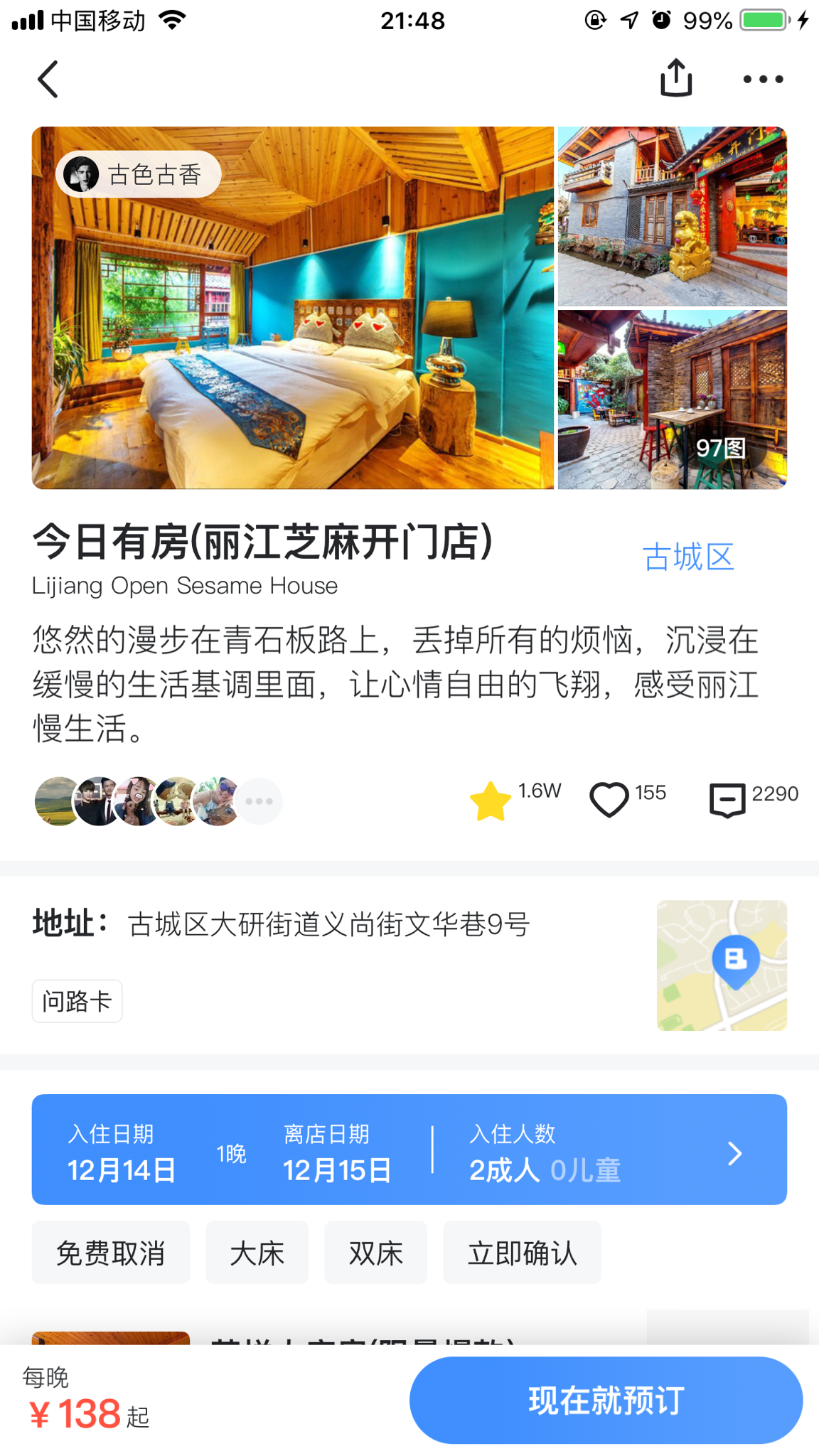Image resolution: width=819 pixels, height=1456 pixels.
Task: Select the 立即确认 filter chip
Action: [522, 1253]
